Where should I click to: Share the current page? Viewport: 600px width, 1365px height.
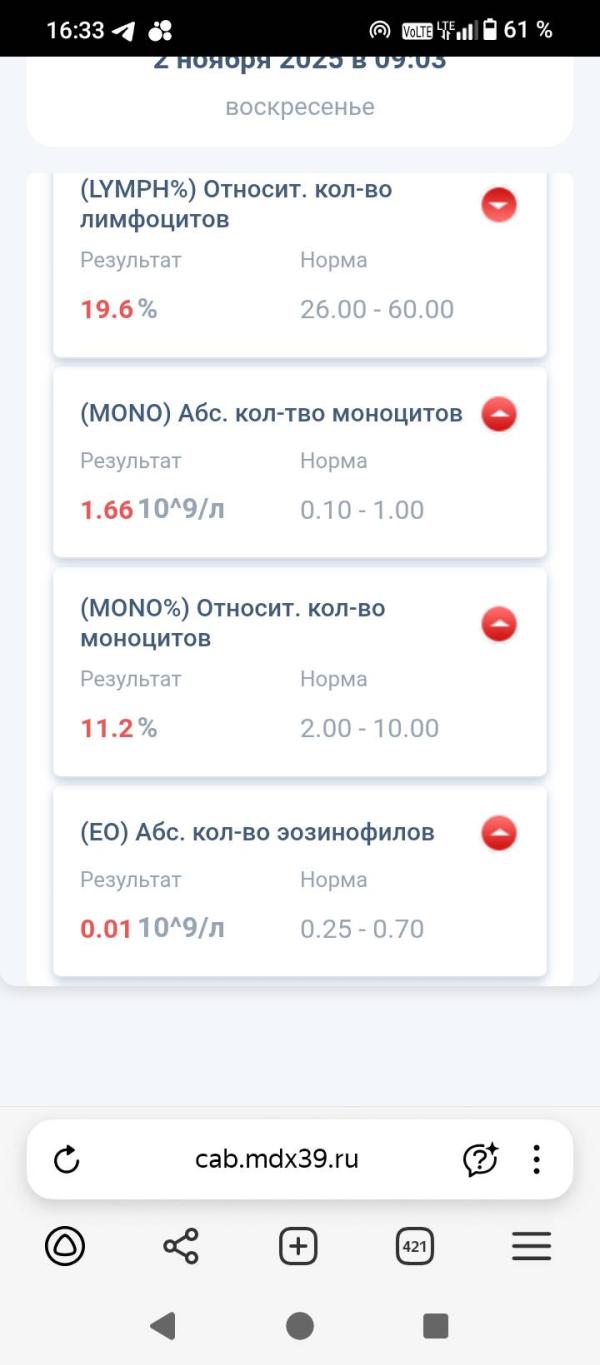point(181,1246)
